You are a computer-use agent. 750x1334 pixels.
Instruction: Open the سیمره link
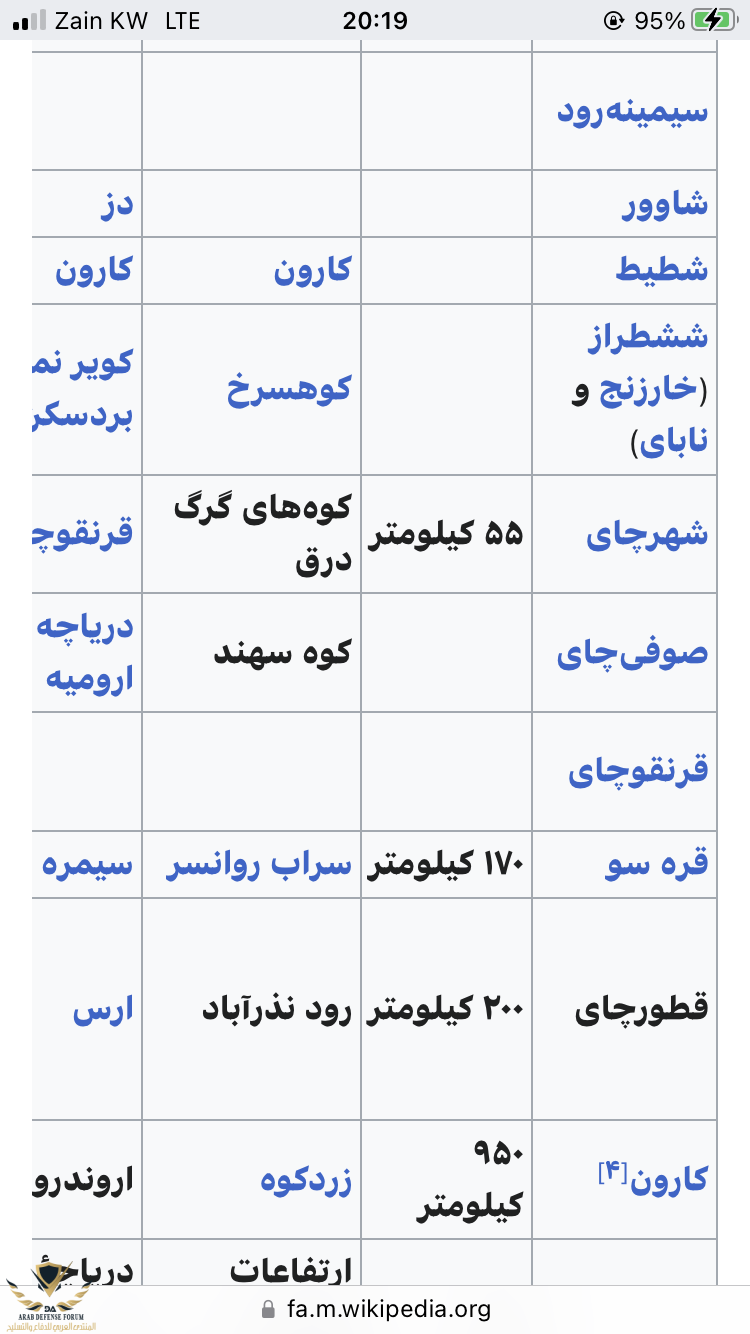[87, 865]
